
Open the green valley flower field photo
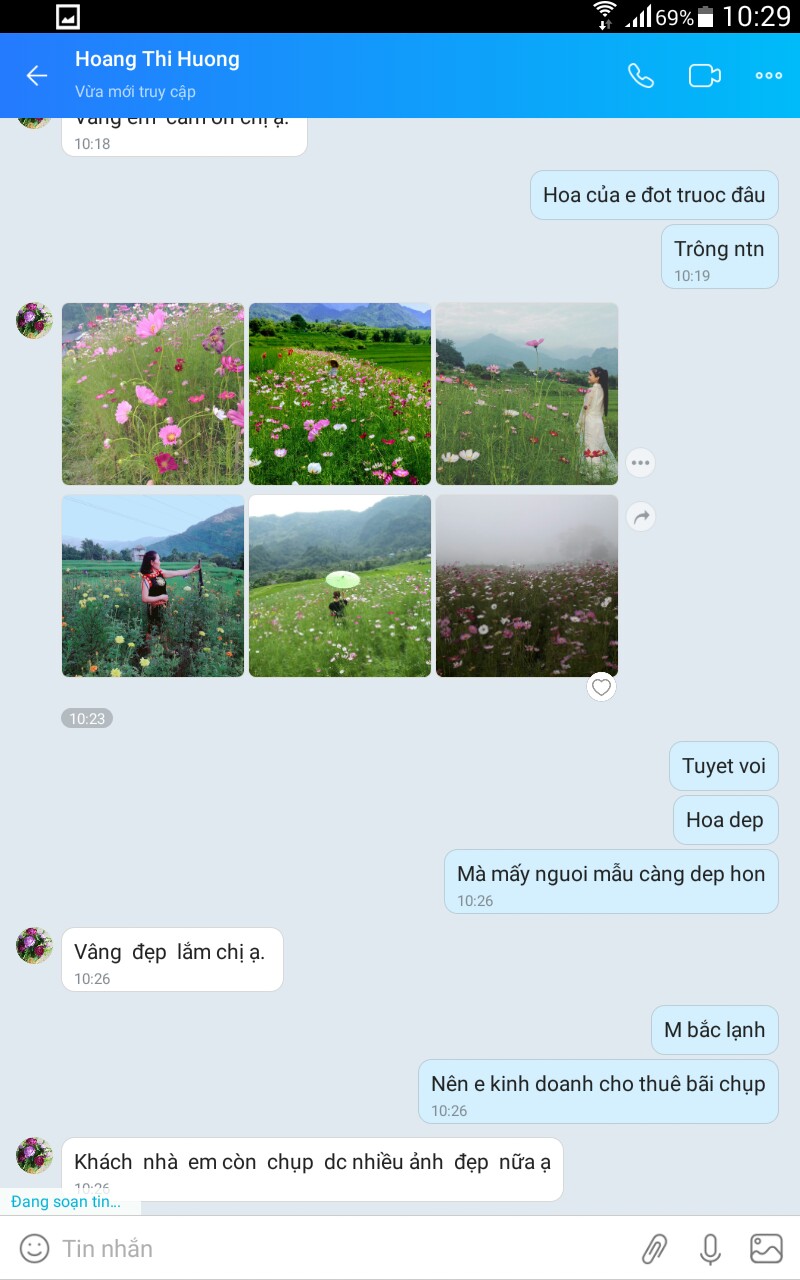tap(340, 394)
